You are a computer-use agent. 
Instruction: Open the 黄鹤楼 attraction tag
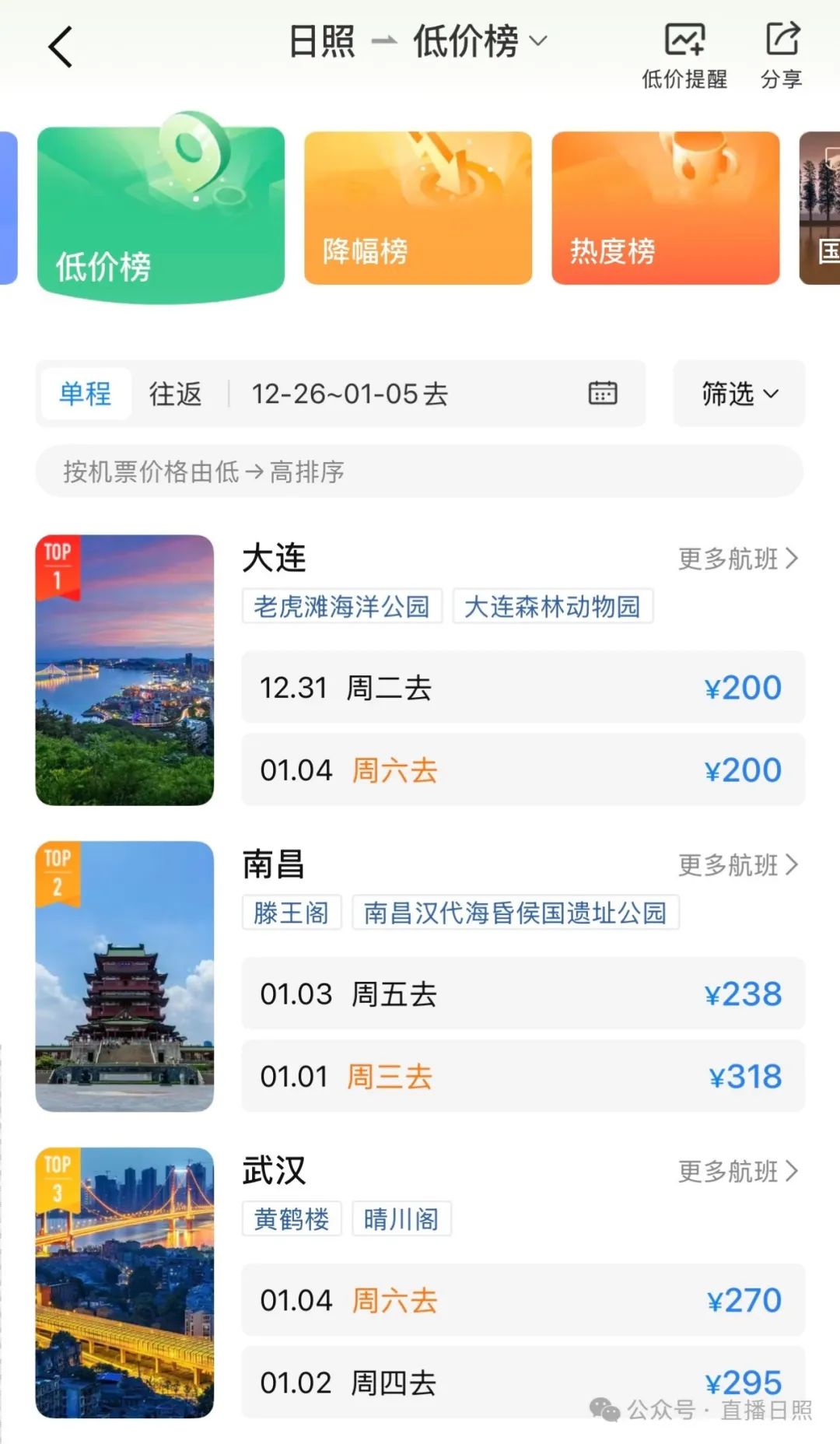click(292, 1219)
